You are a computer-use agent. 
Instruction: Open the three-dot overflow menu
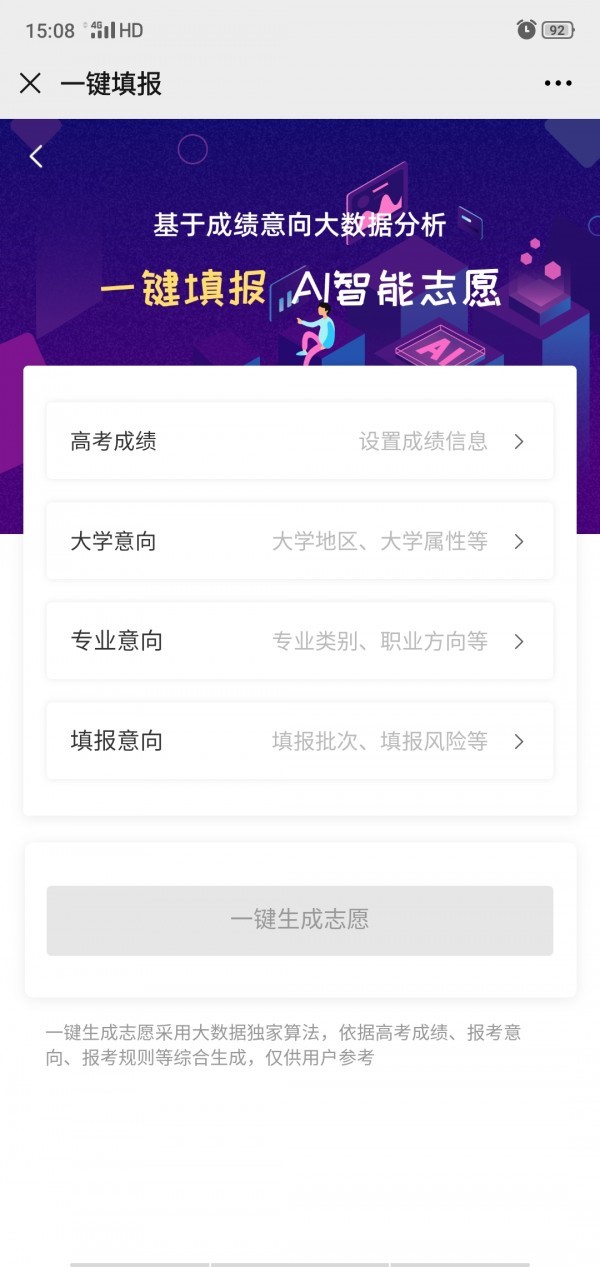pyautogui.click(x=558, y=83)
